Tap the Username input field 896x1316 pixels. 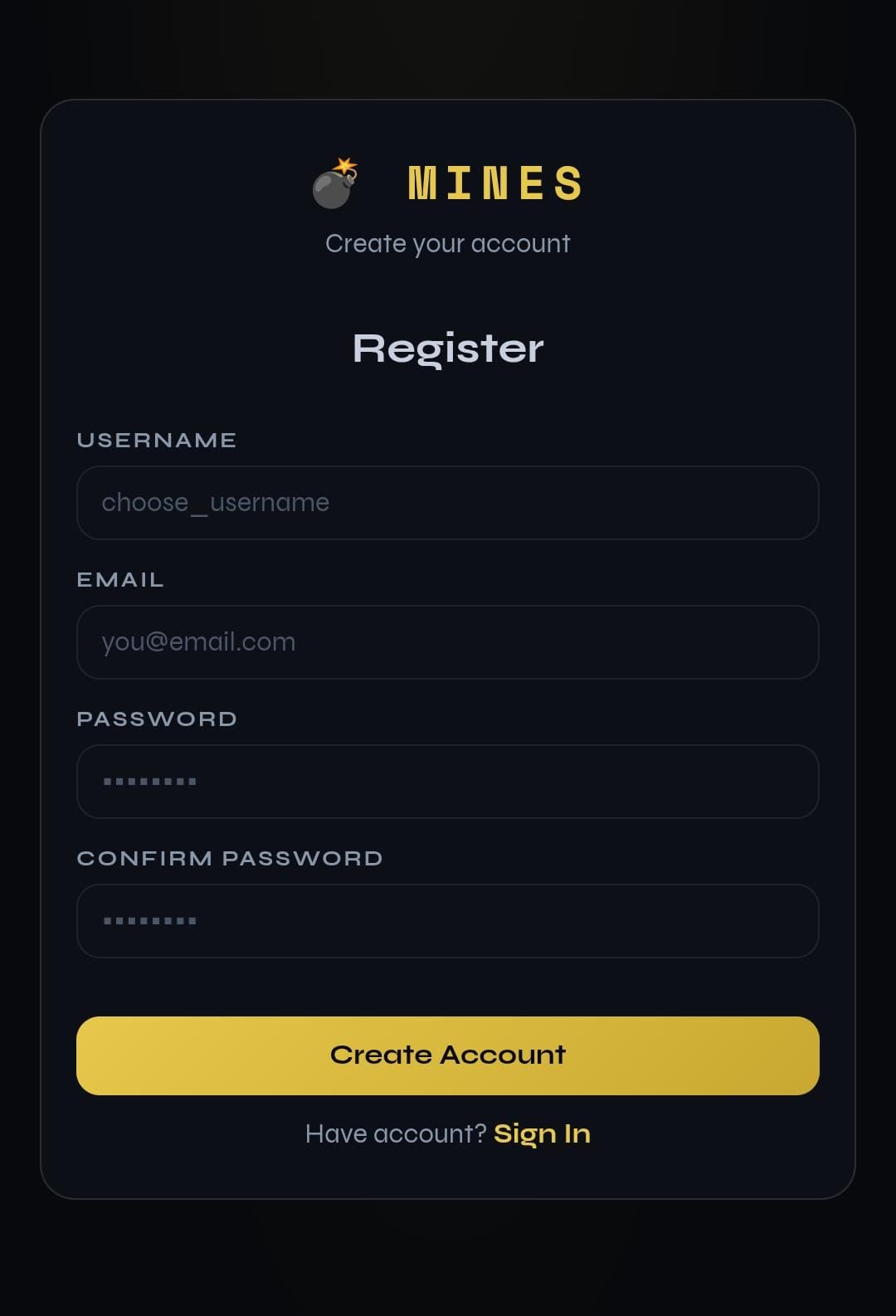coord(448,503)
